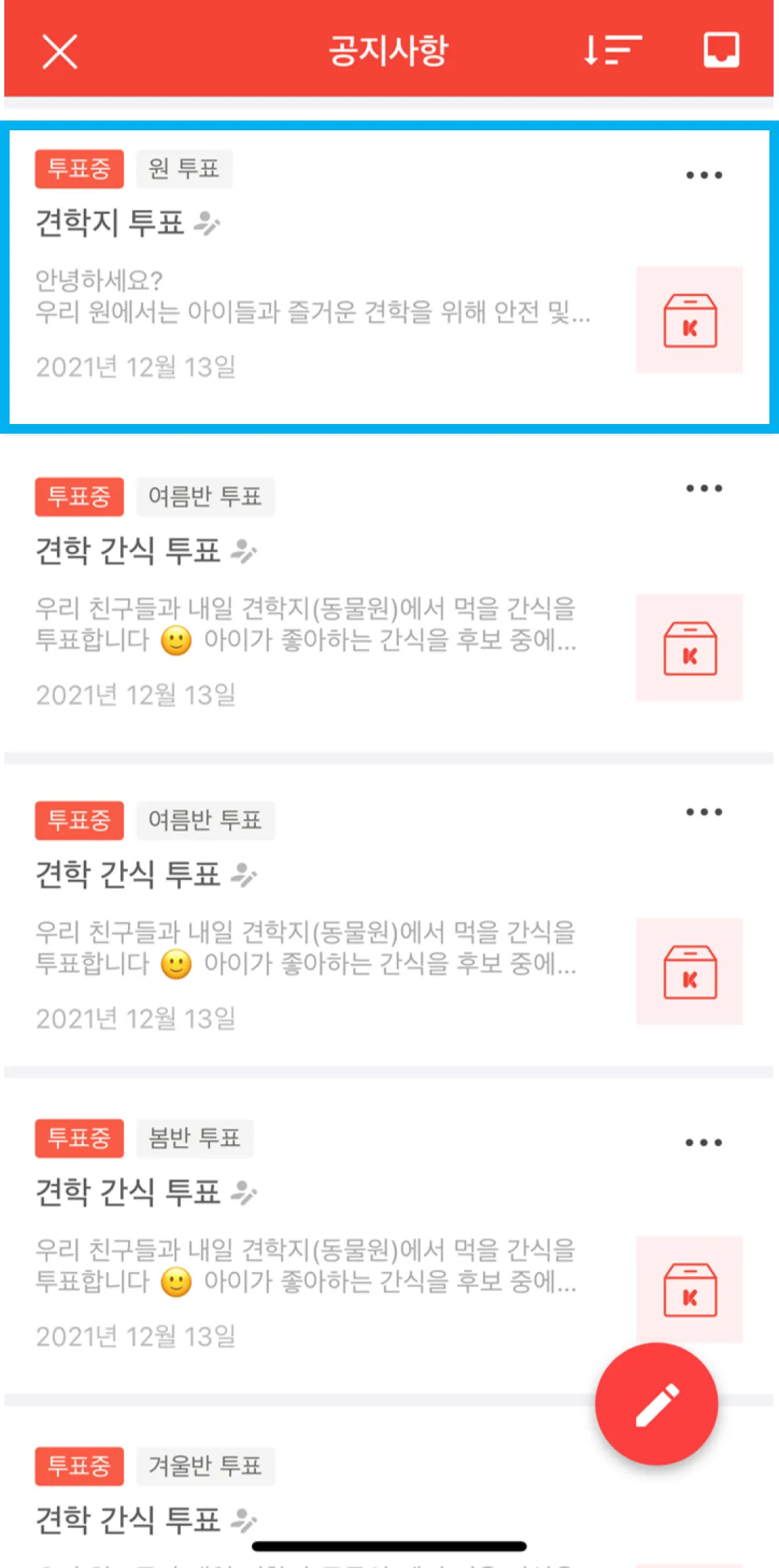Write a new notice with the pencil button

(656, 1404)
